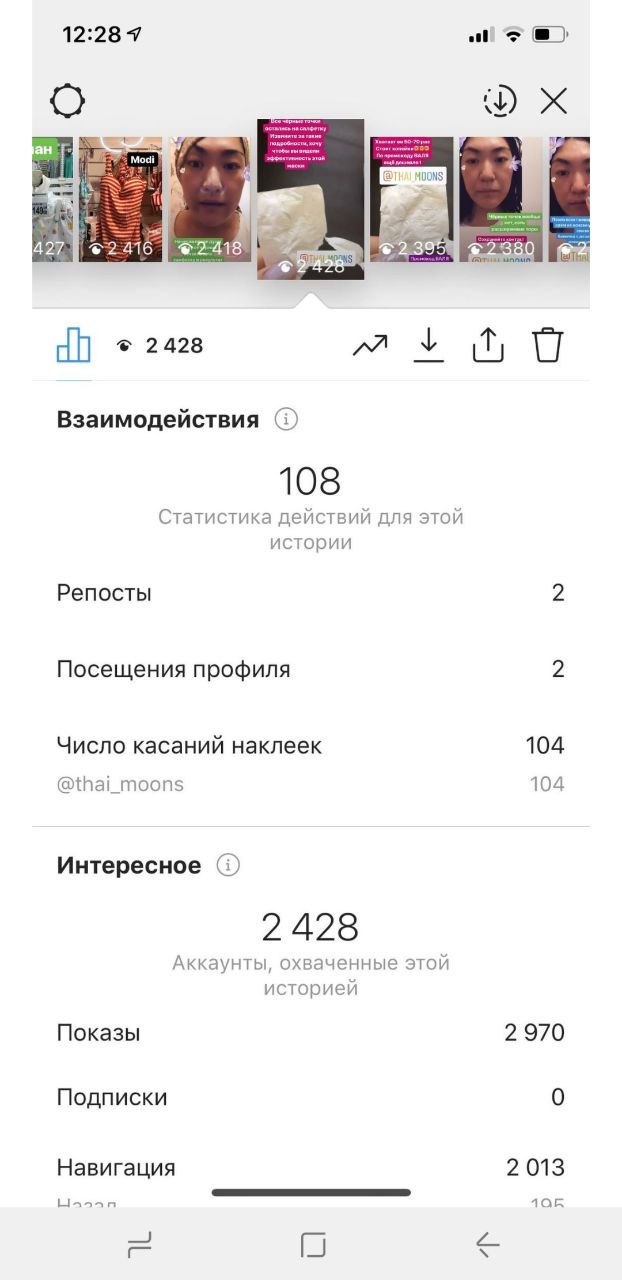Viewport: 622px width, 1280px height.
Task: Show info about Взаимодействия
Action: pyautogui.click(x=286, y=420)
